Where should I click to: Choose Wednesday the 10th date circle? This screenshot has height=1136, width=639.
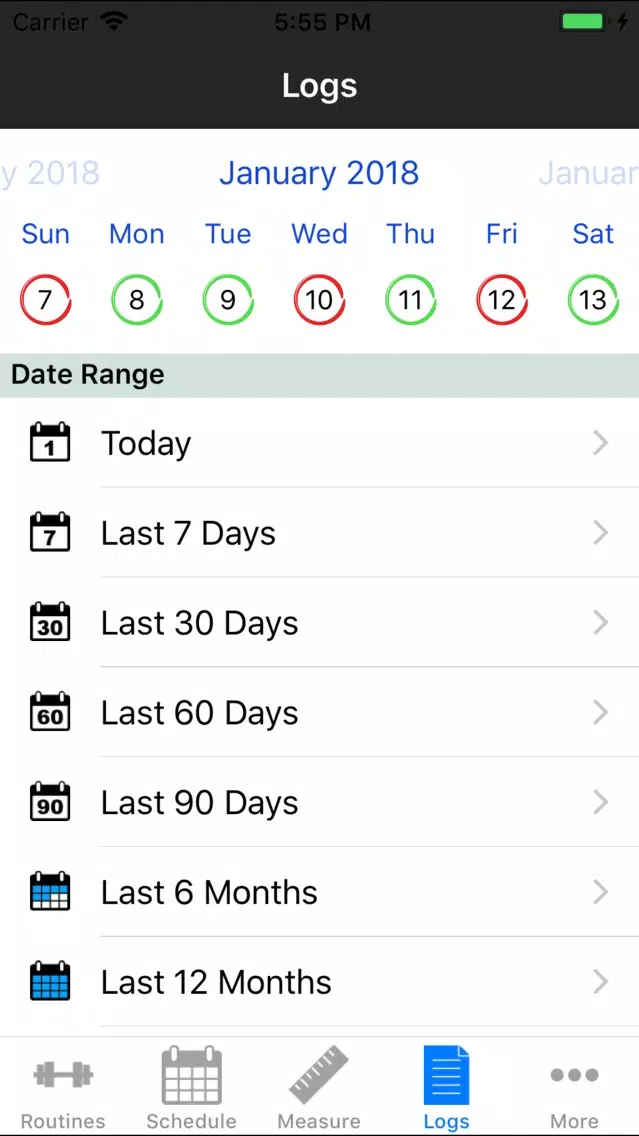click(x=320, y=299)
